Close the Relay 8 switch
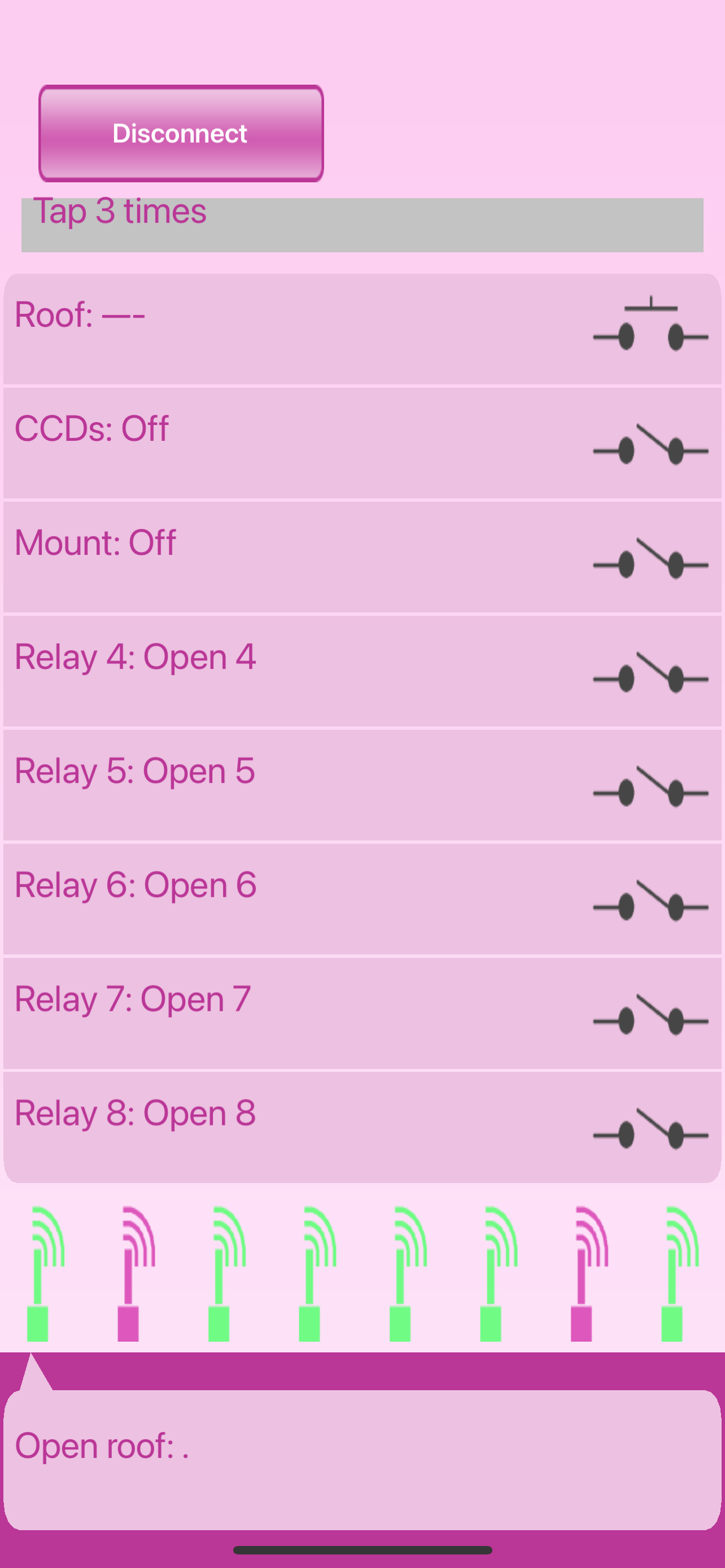The height and width of the screenshot is (1568, 725). pos(650,1128)
